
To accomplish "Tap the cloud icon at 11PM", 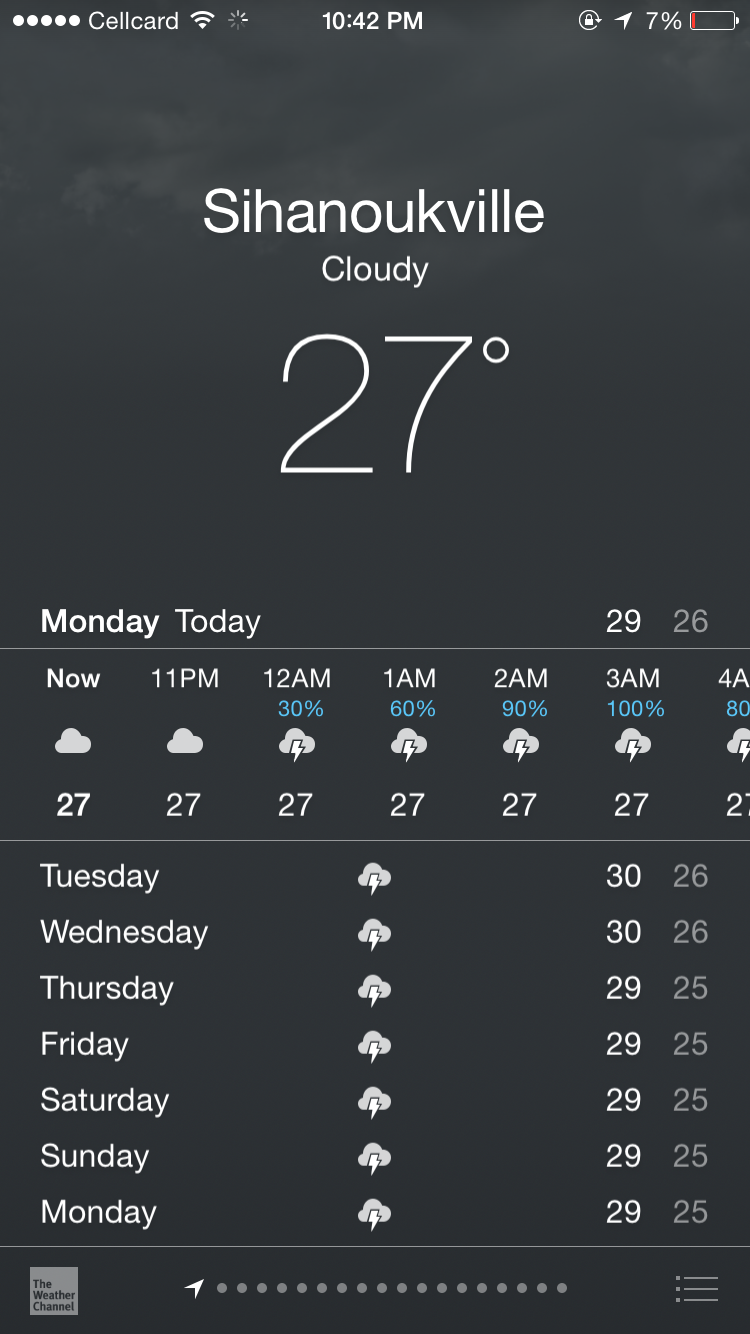I will point(184,742).
